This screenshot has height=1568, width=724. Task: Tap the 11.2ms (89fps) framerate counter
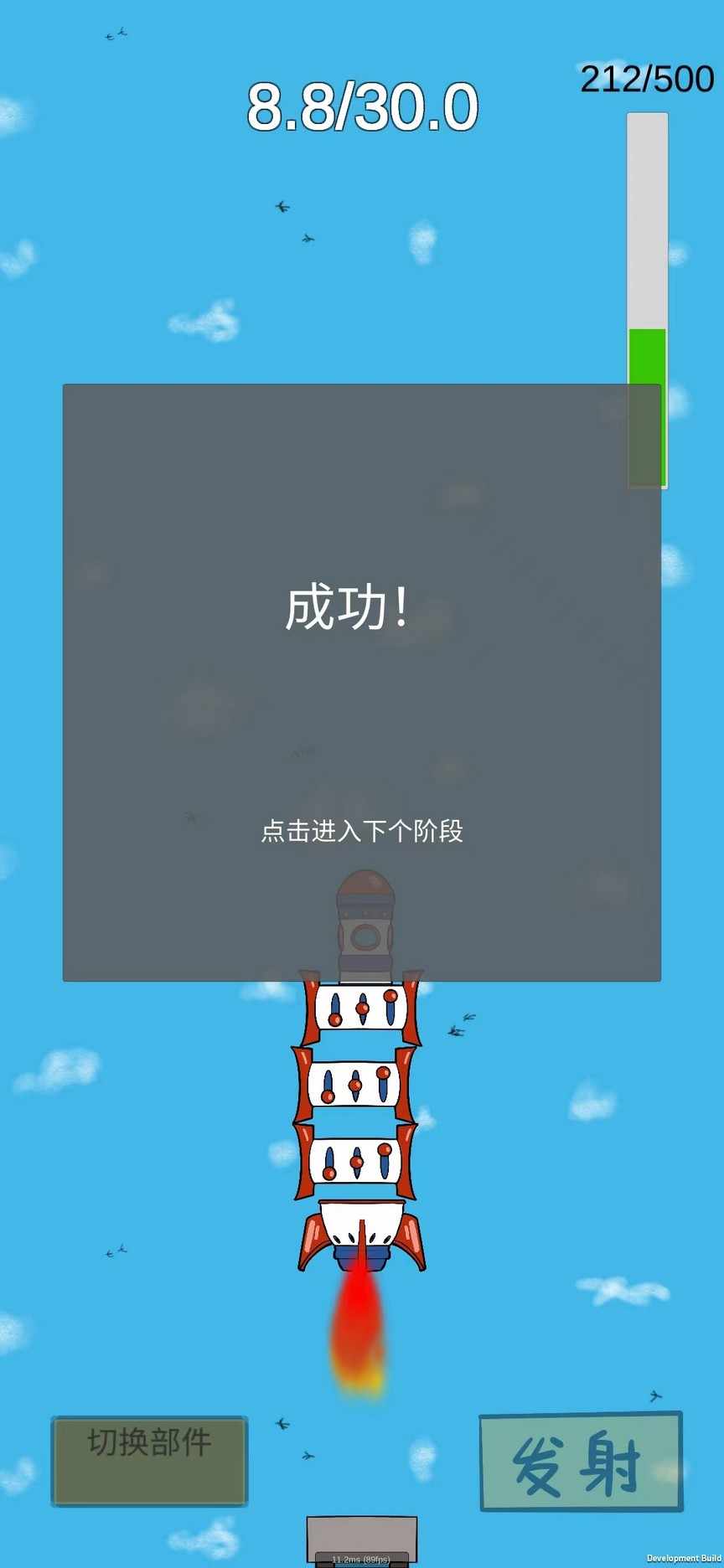click(362, 1560)
